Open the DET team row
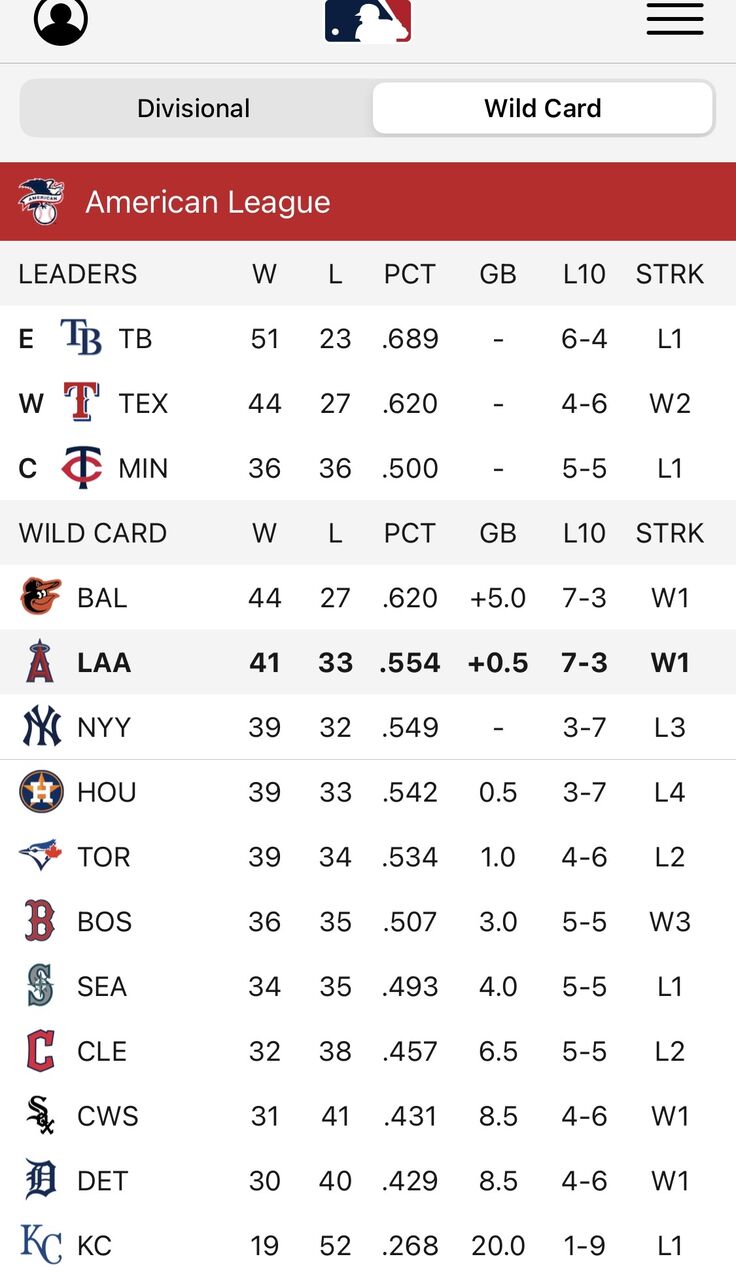The image size is (736, 1280). 368,1181
